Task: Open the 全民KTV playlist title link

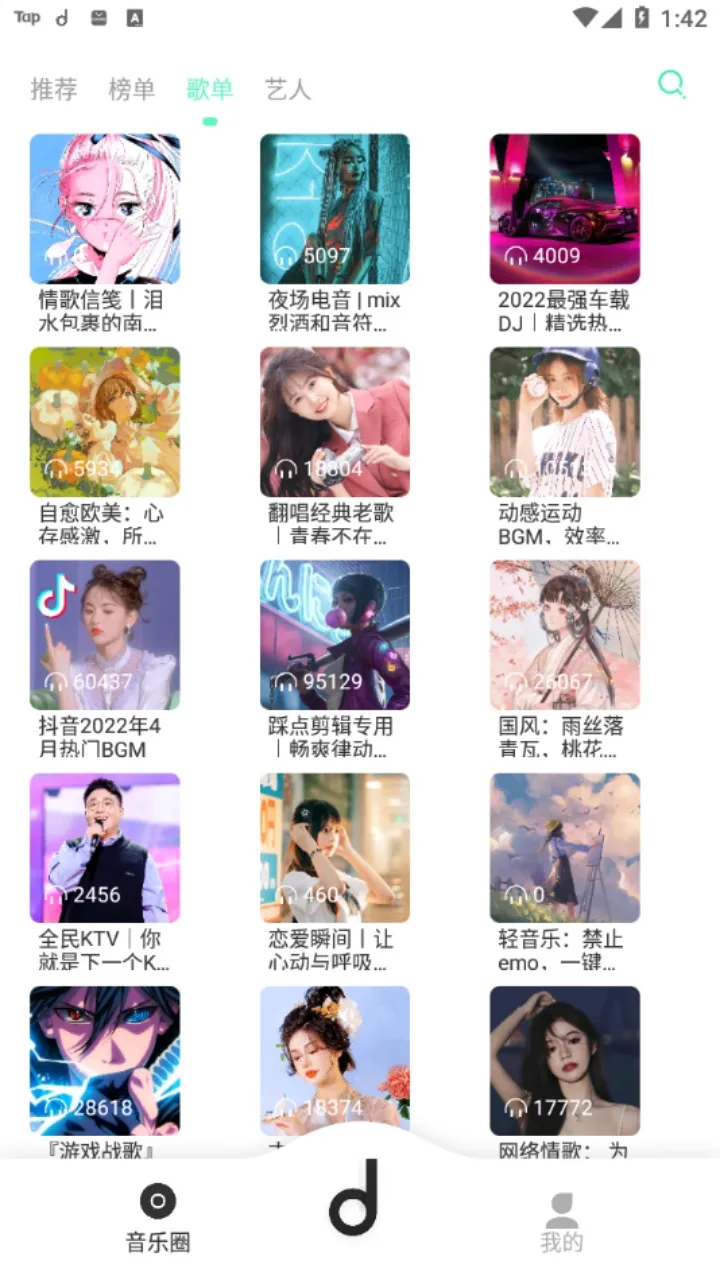Action: click(104, 951)
